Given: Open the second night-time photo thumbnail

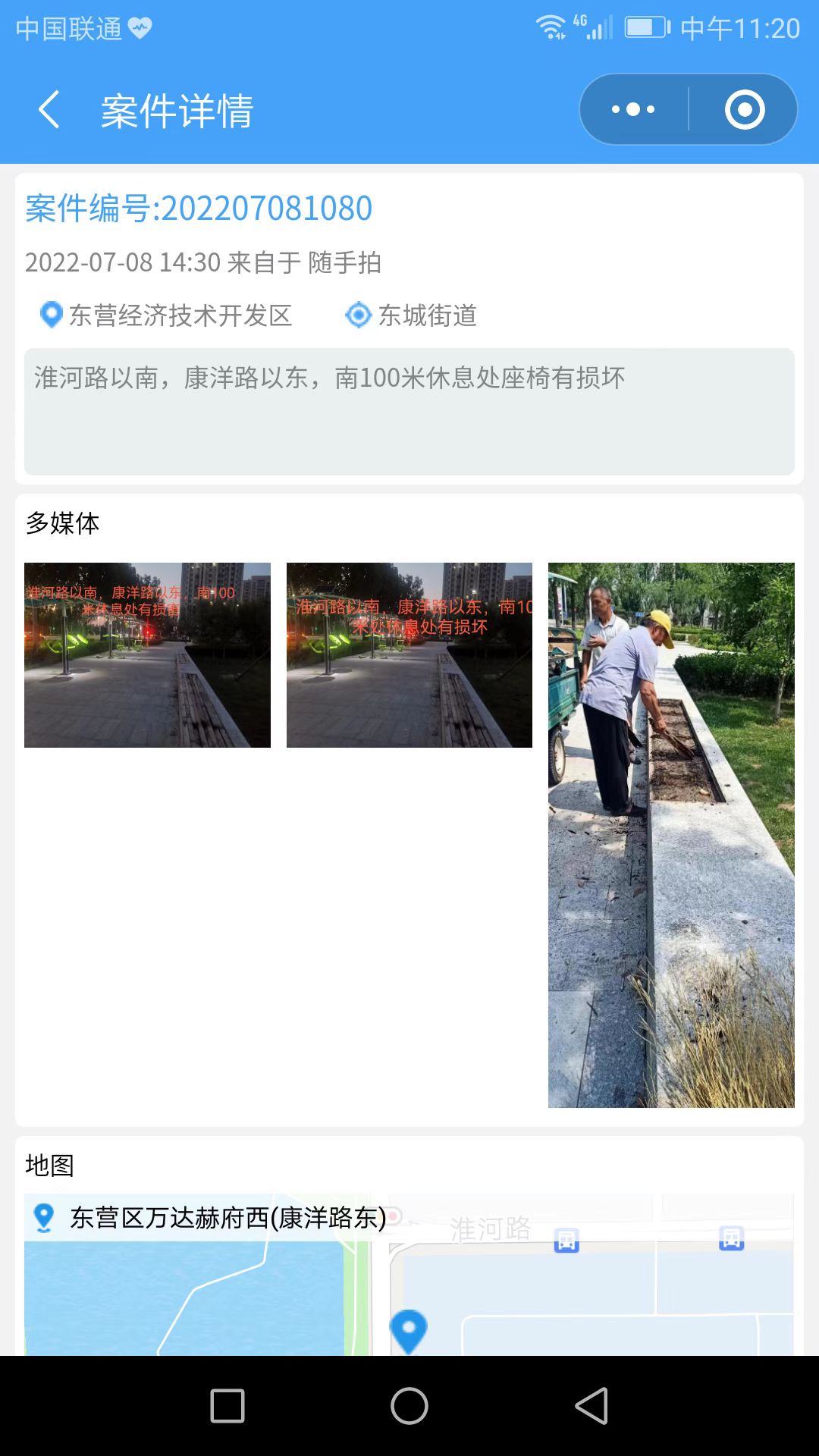Looking at the screenshot, I should pyautogui.click(x=409, y=655).
